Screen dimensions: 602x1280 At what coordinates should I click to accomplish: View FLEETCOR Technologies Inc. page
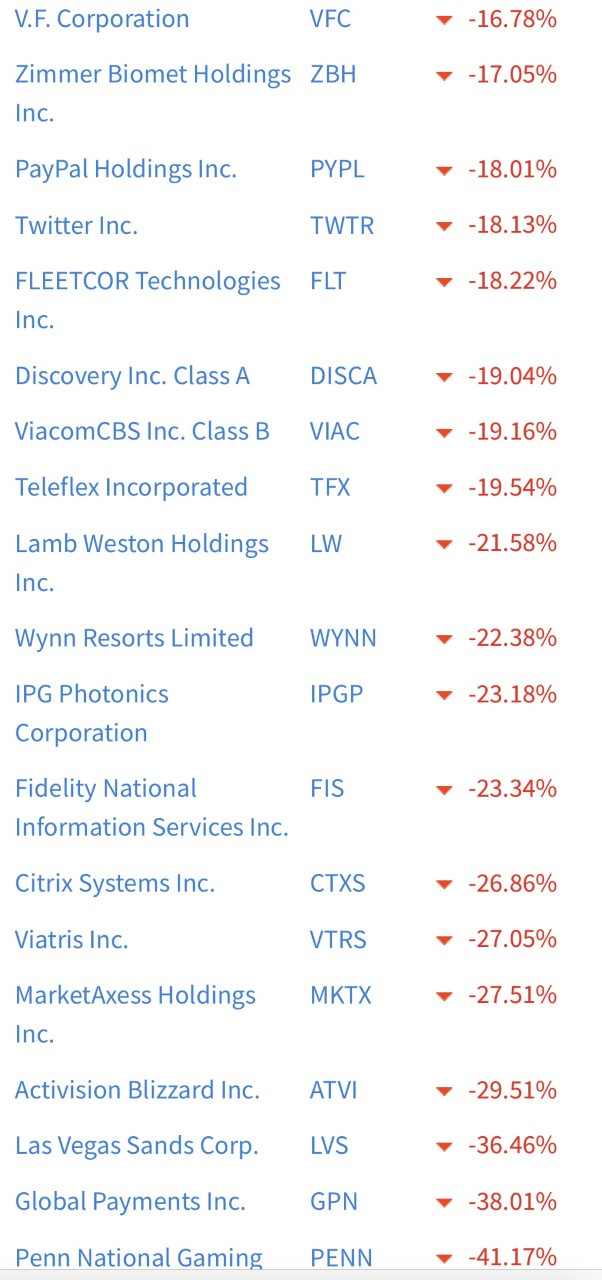[148, 300]
